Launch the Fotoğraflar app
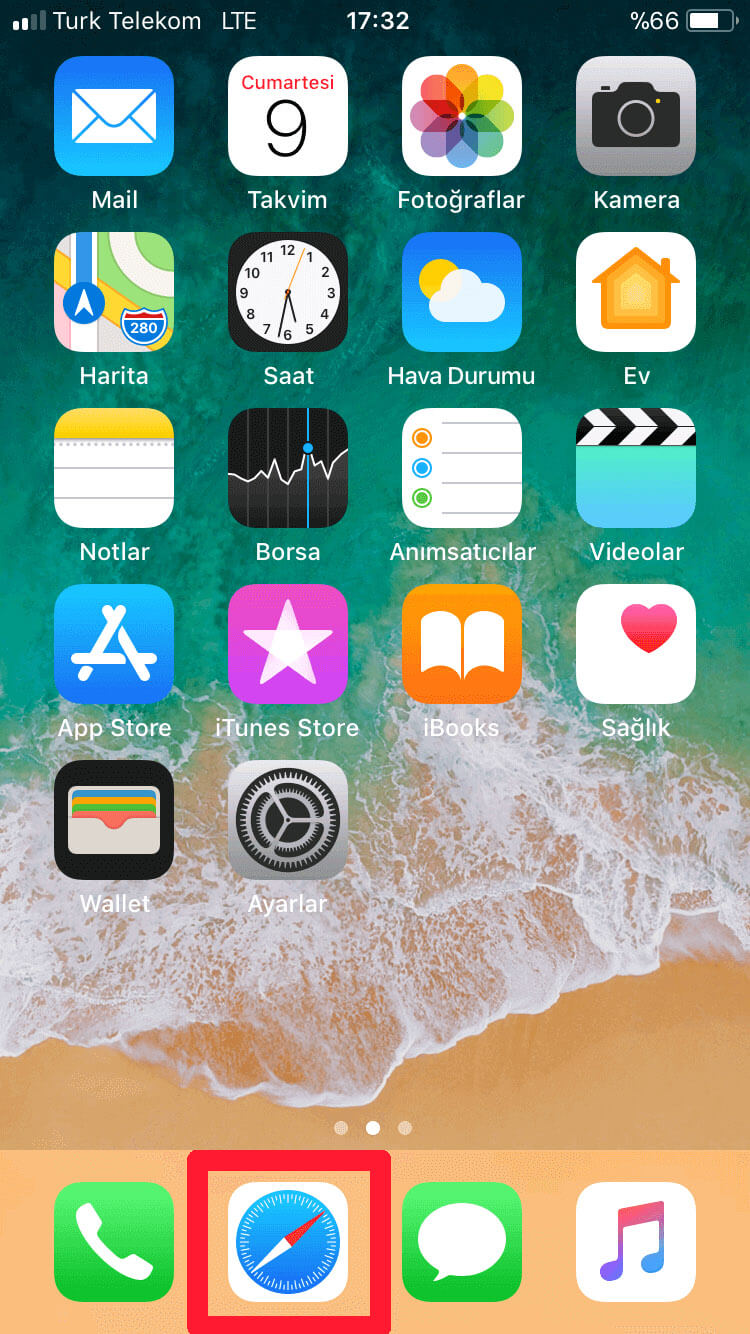Viewport: 750px width, 1334px height. pos(461,115)
